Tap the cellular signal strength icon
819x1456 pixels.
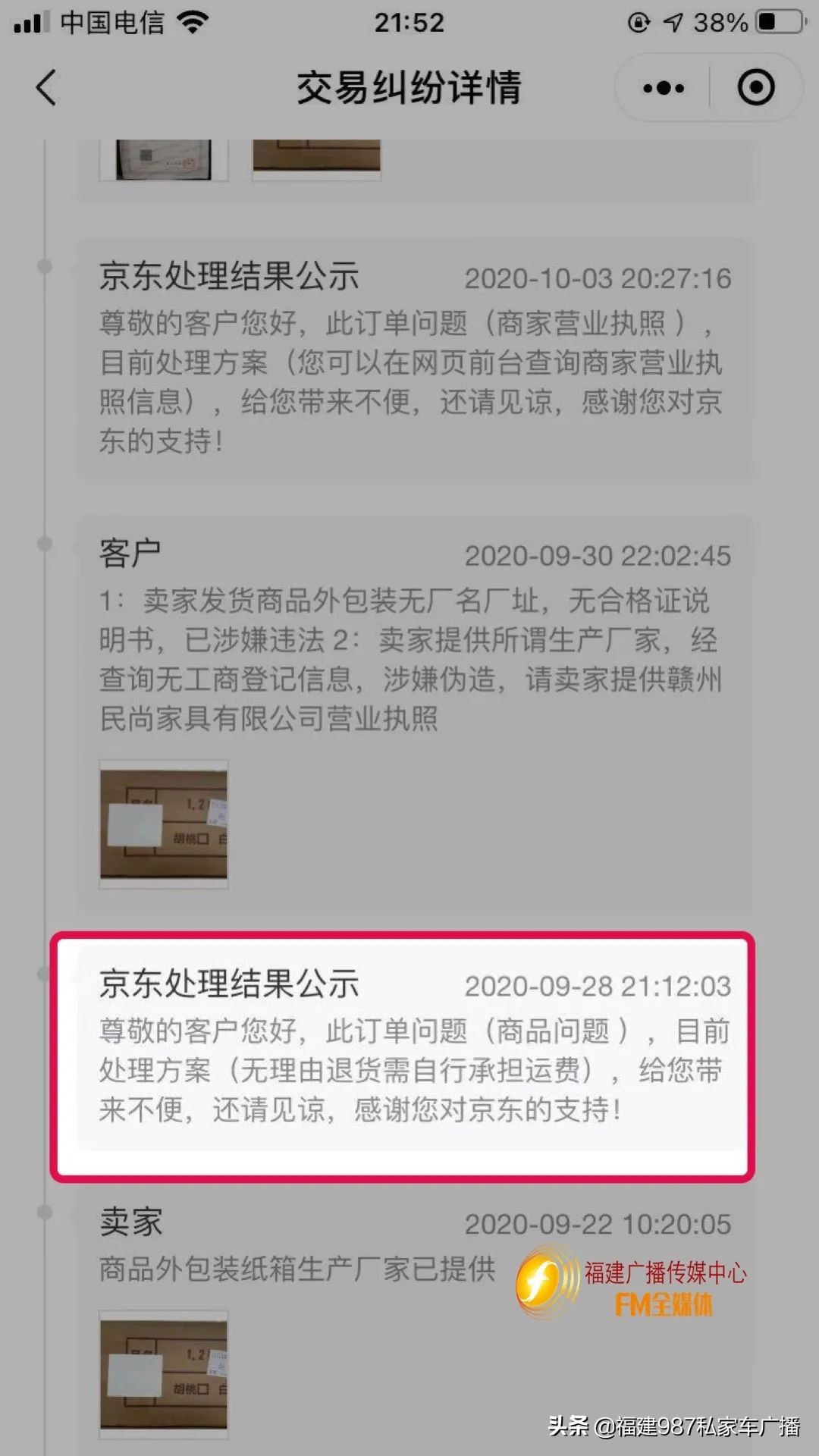click(x=30, y=21)
